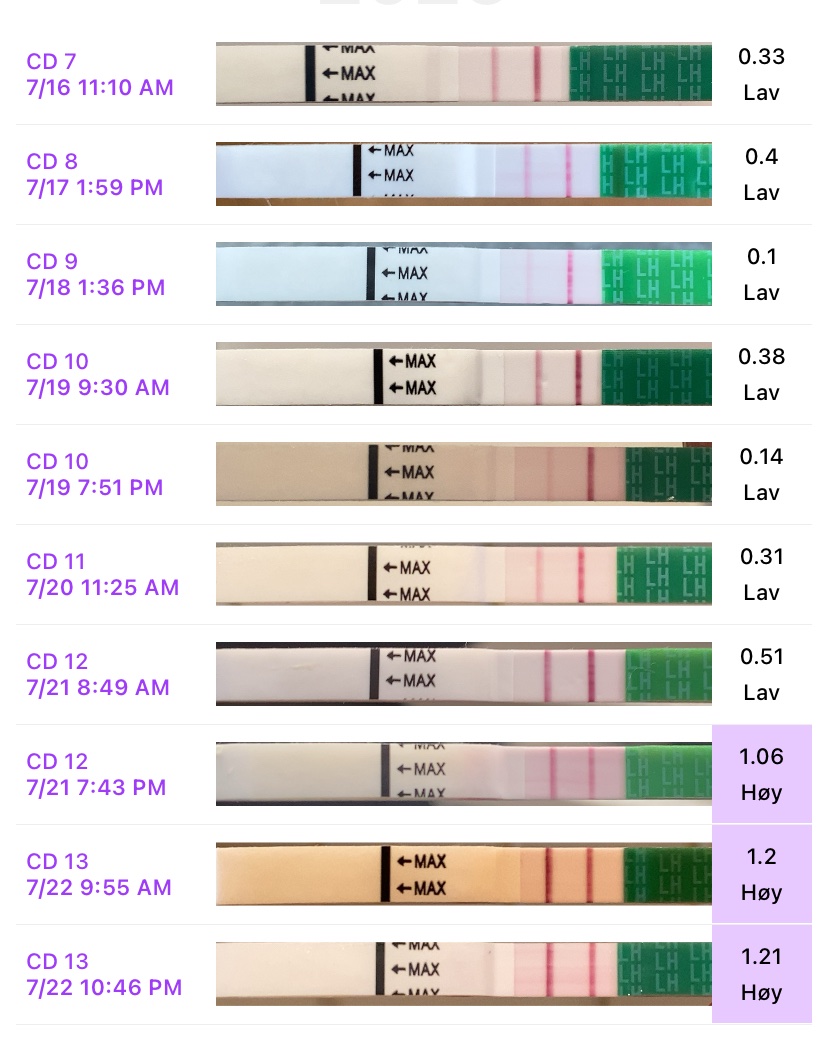Open the CD 8 test from 7/17 1:59 PM
Screen dimensions: 828x1053
pos(414,174)
